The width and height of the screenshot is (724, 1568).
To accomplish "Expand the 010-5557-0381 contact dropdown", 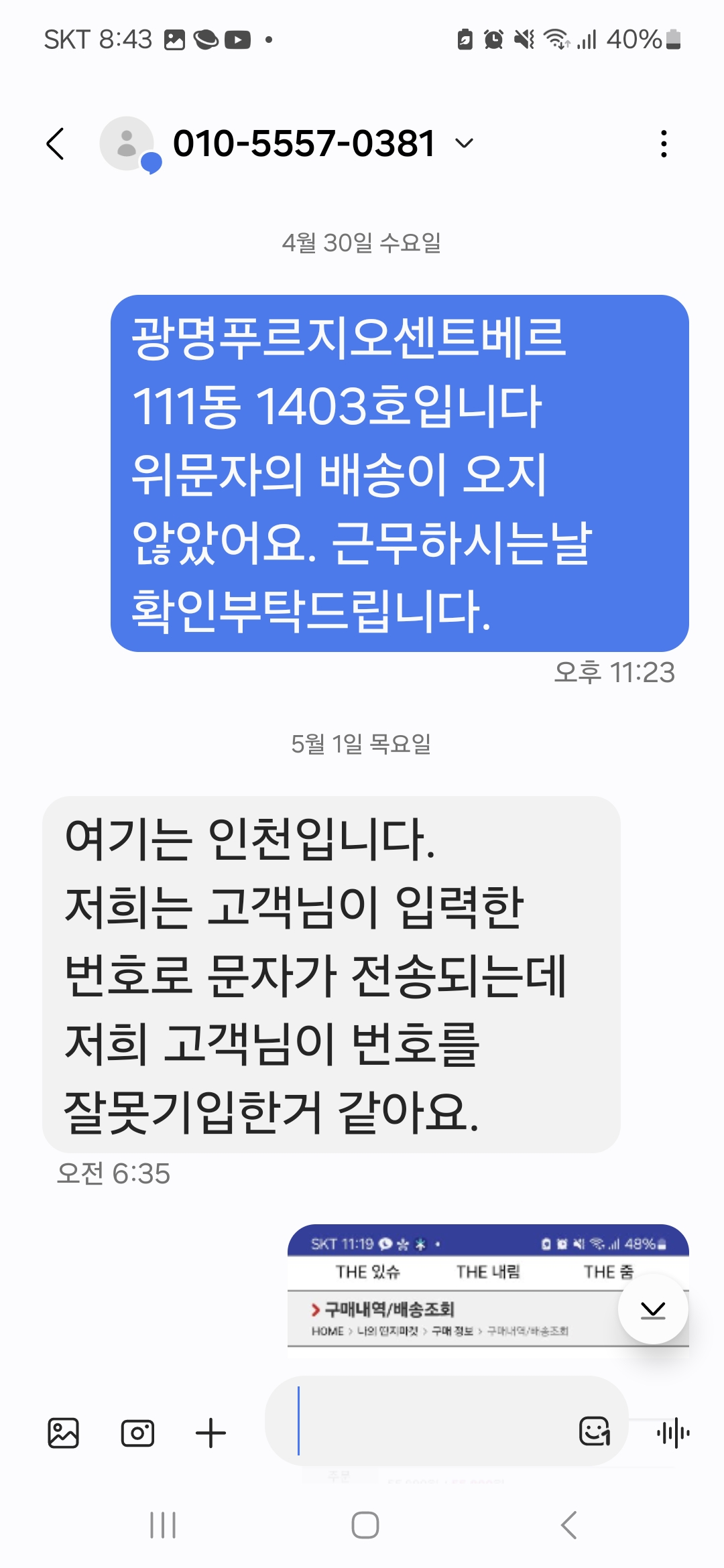I will tap(464, 143).
